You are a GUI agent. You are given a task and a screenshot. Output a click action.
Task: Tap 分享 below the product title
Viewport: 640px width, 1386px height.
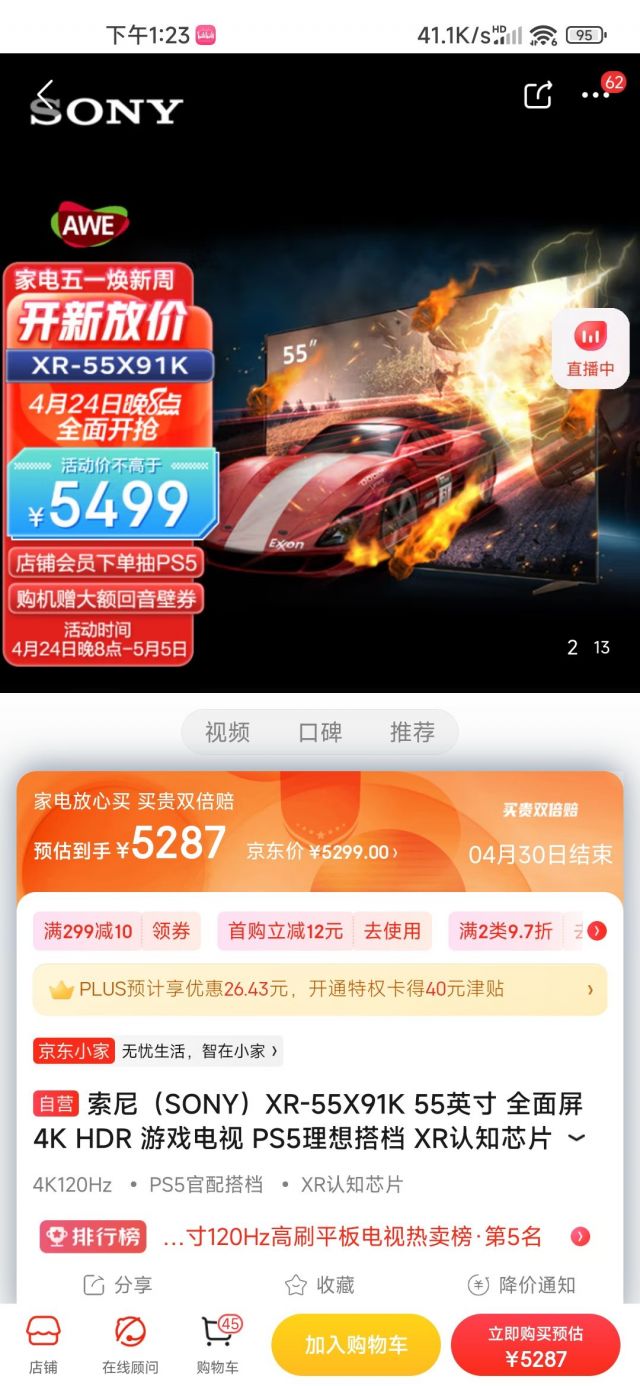[118, 1285]
